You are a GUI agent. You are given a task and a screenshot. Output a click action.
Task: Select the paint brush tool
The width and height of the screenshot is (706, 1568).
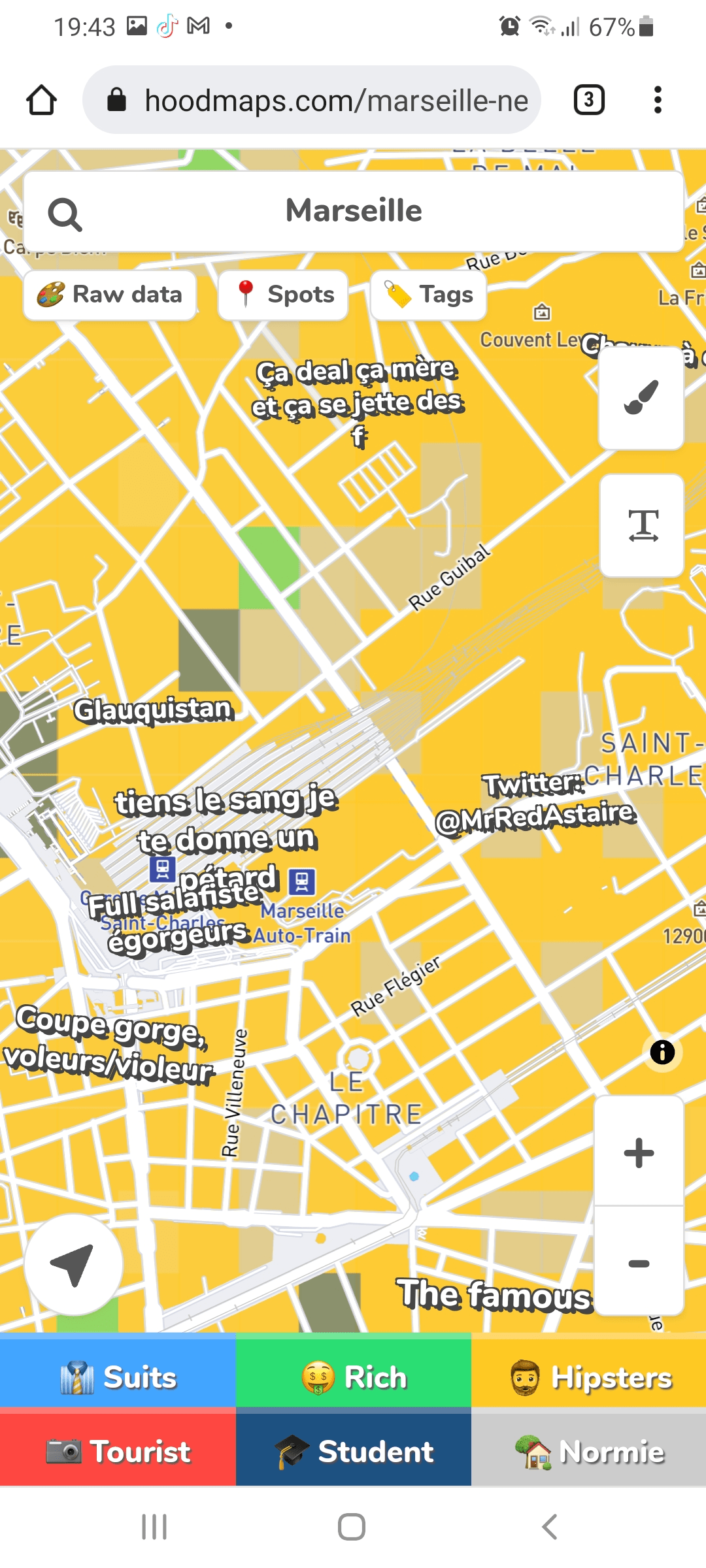[641, 398]
